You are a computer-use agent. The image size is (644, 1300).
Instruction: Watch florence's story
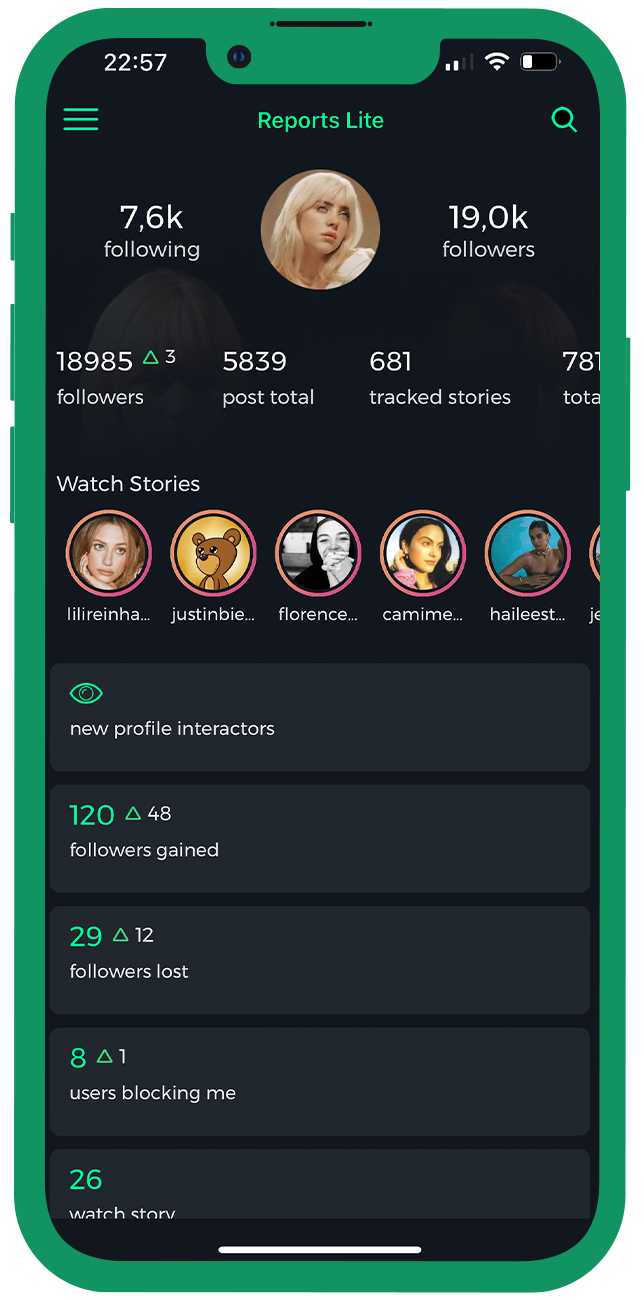(318, 552)
